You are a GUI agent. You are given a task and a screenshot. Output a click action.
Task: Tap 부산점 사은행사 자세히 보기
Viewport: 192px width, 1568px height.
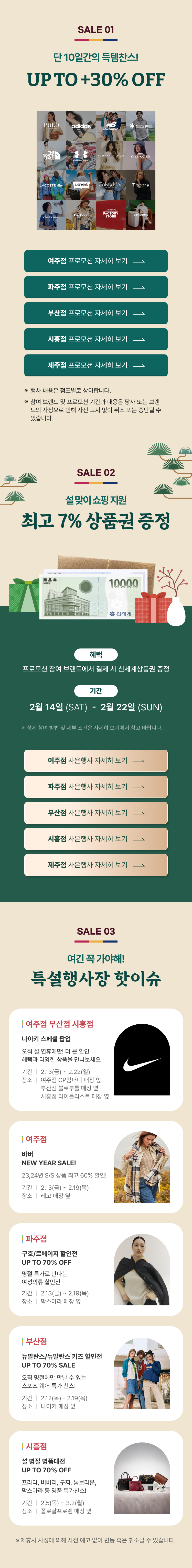(96, 813)
